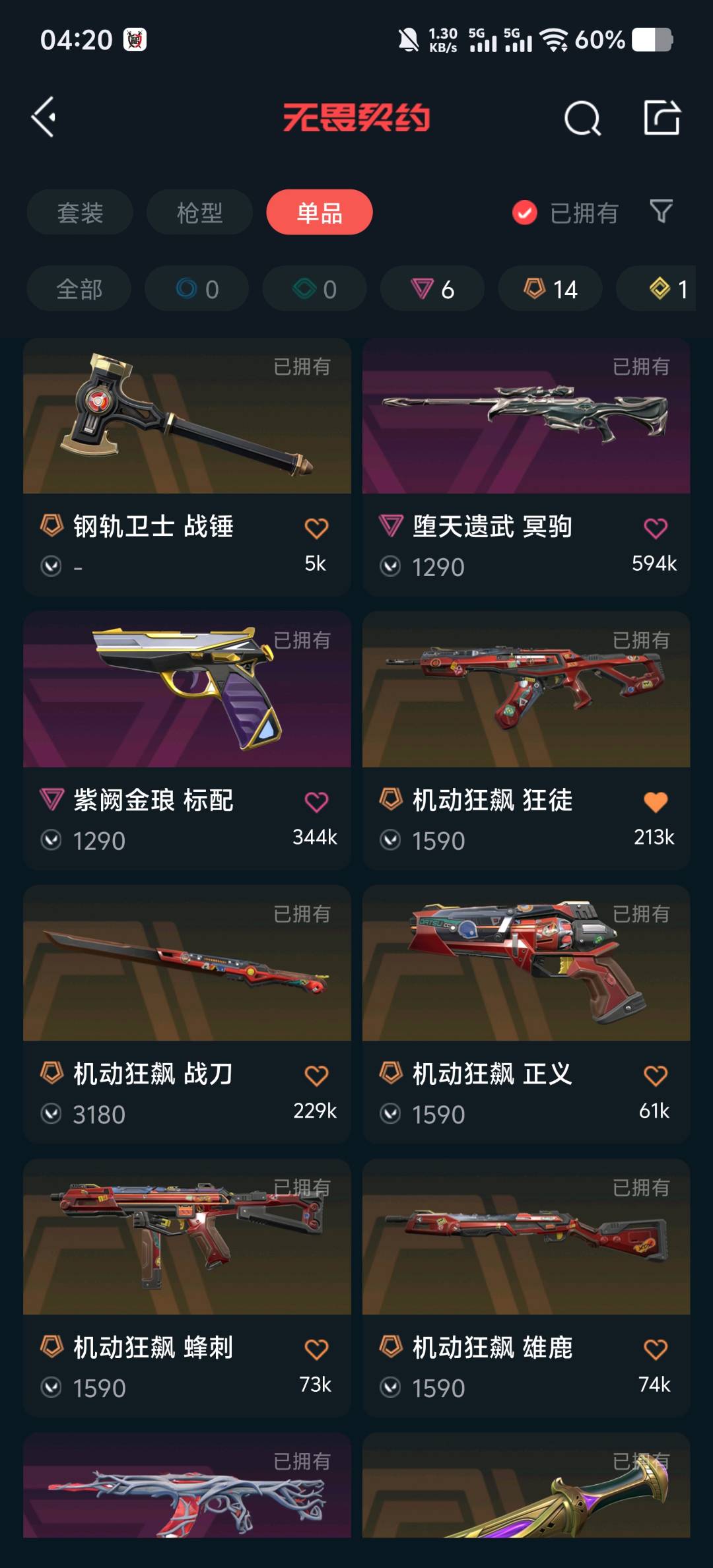Open the 紫阙金琅 标配 card
This screenshot has height=1568, width=713.
tap(187, 740)
